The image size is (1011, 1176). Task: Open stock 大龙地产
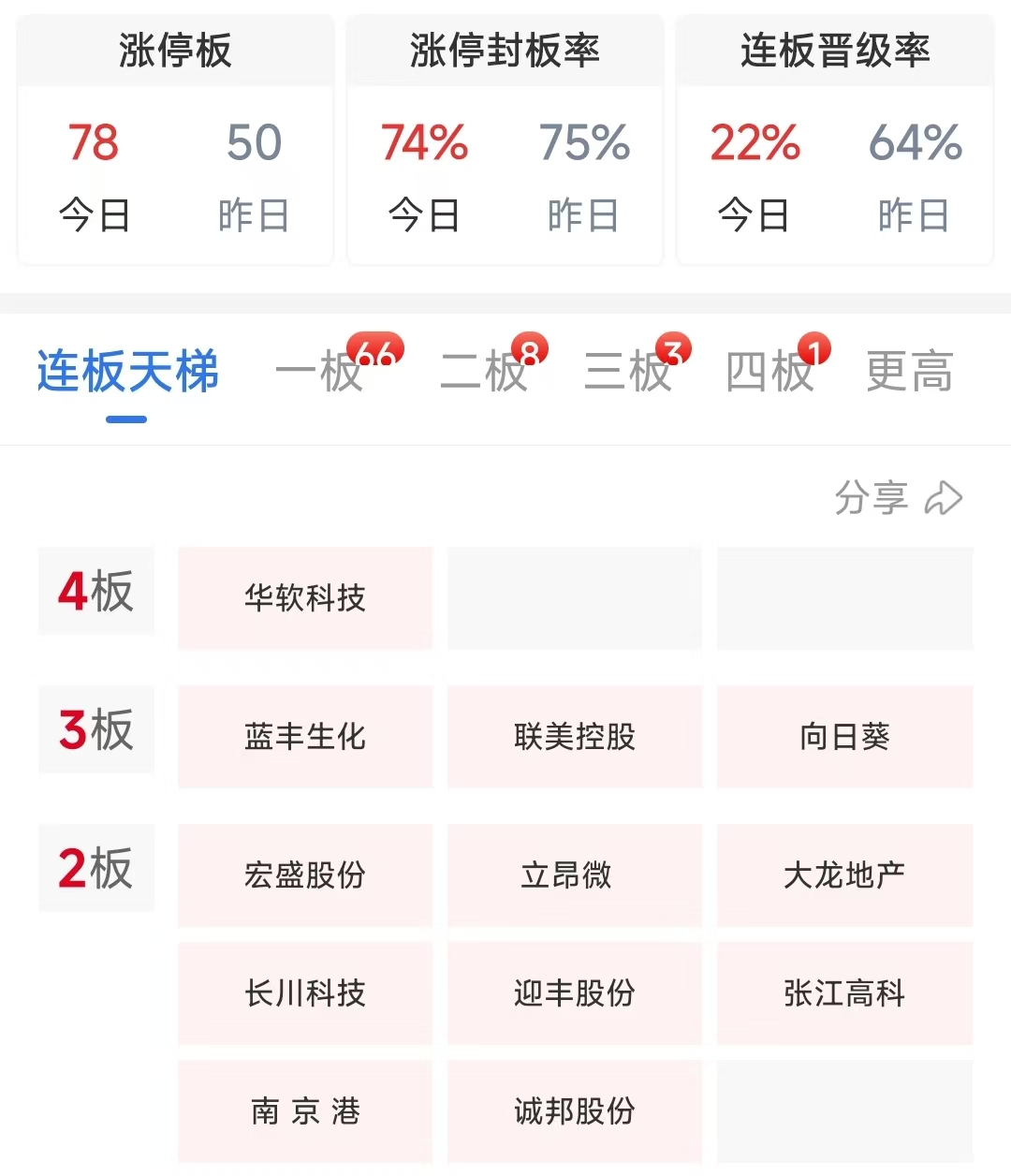[x=844, y=875]
